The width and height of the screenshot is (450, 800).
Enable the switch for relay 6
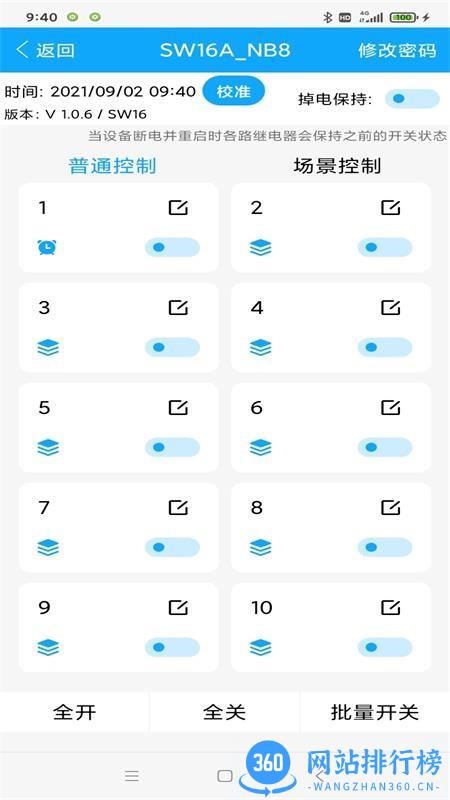[385, 447]
